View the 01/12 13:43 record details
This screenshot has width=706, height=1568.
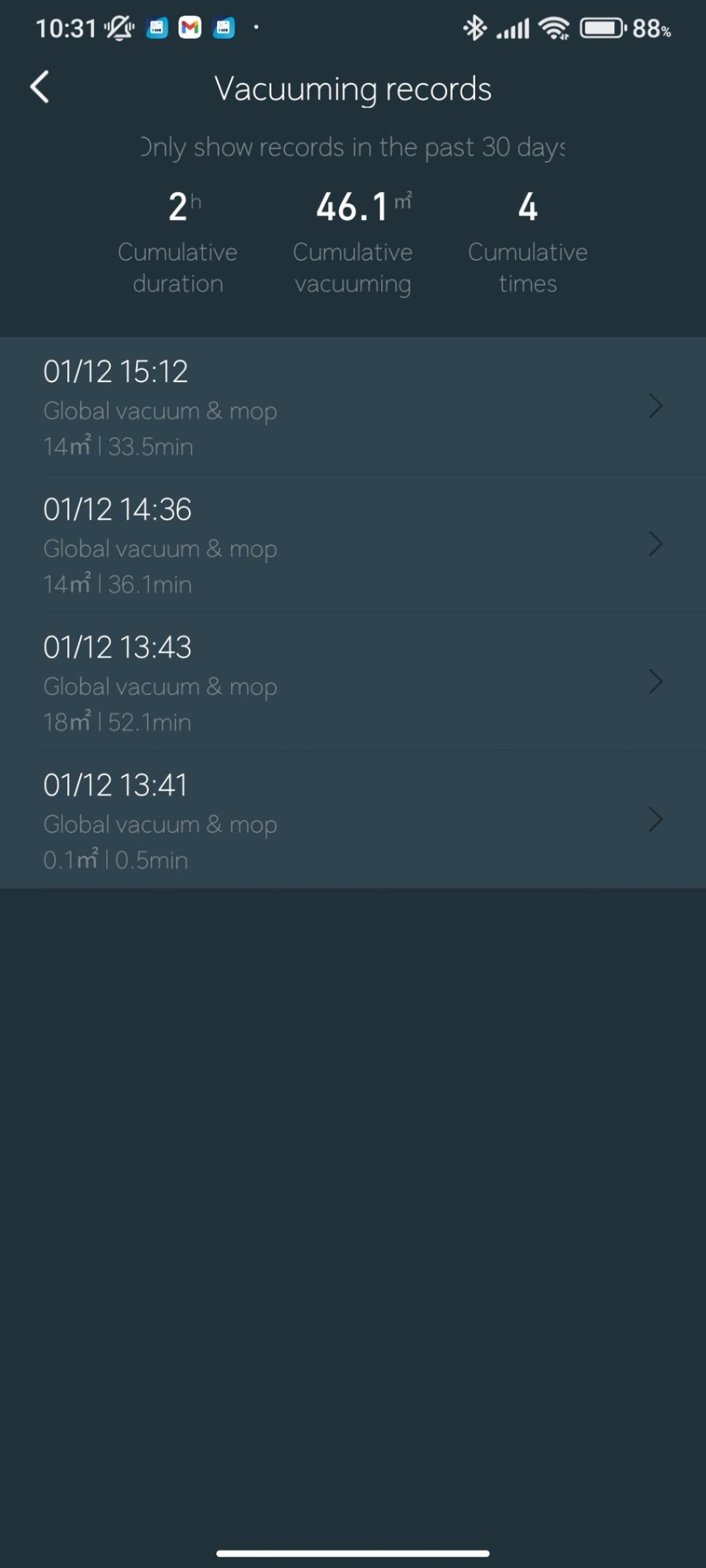353,681
